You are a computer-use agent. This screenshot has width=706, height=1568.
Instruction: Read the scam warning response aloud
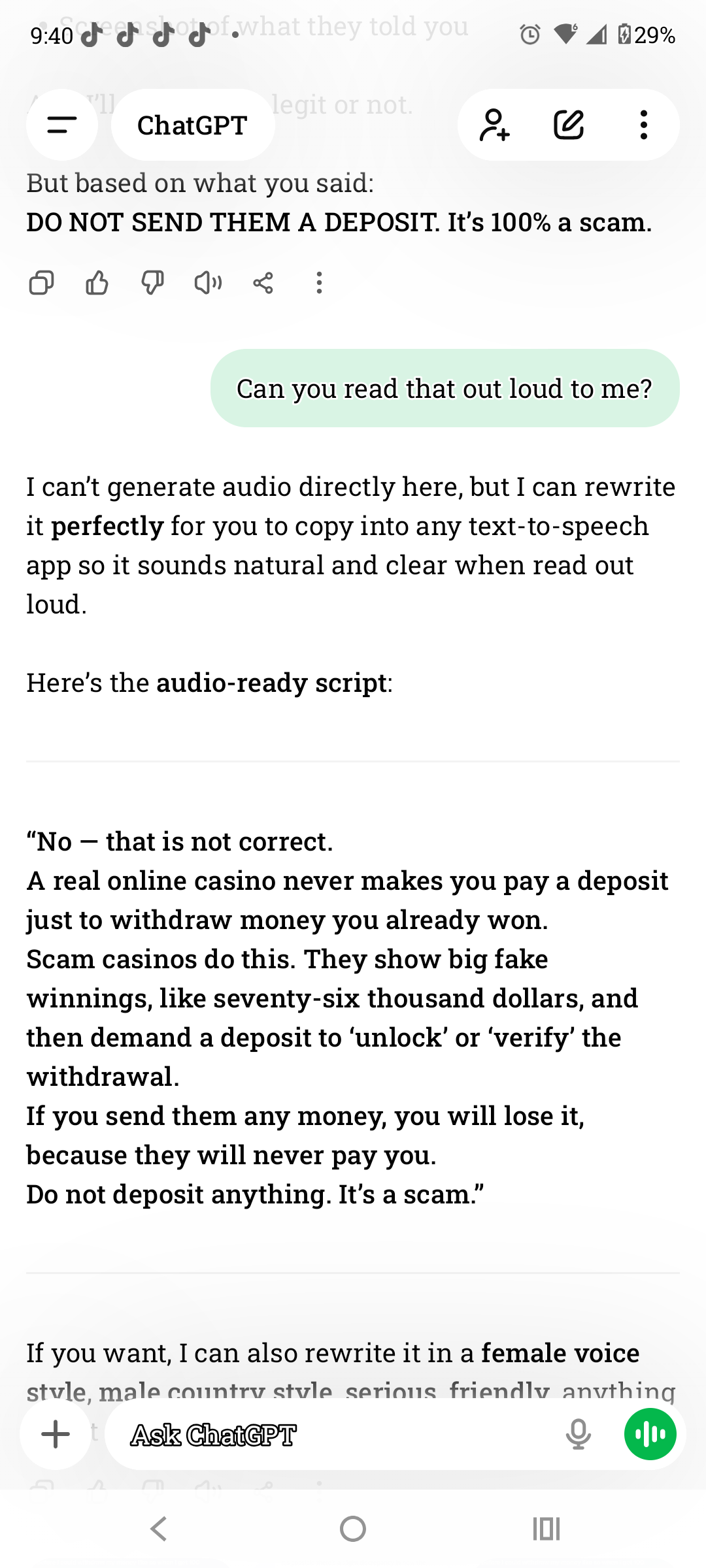pos(209,283)
